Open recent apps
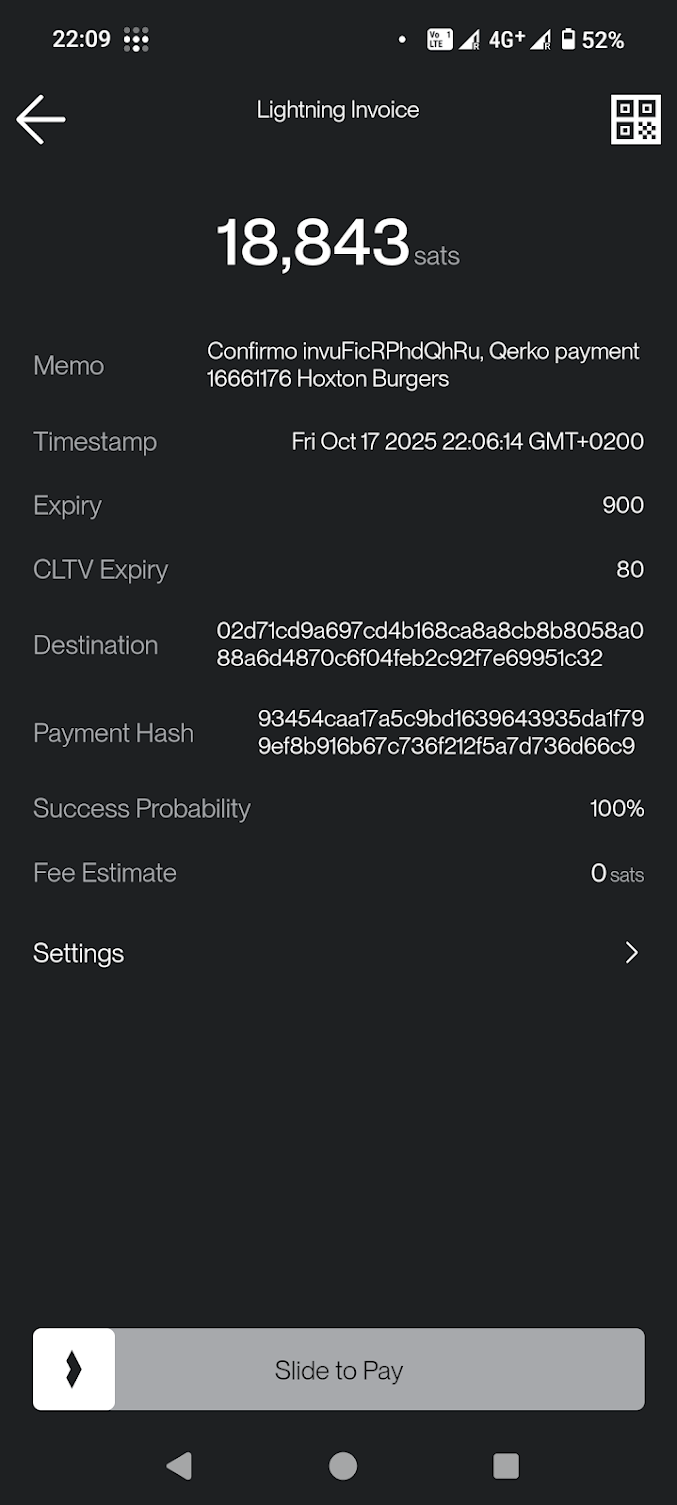The height and width of the screenshot is (1505, 677). pos(506,1466)
